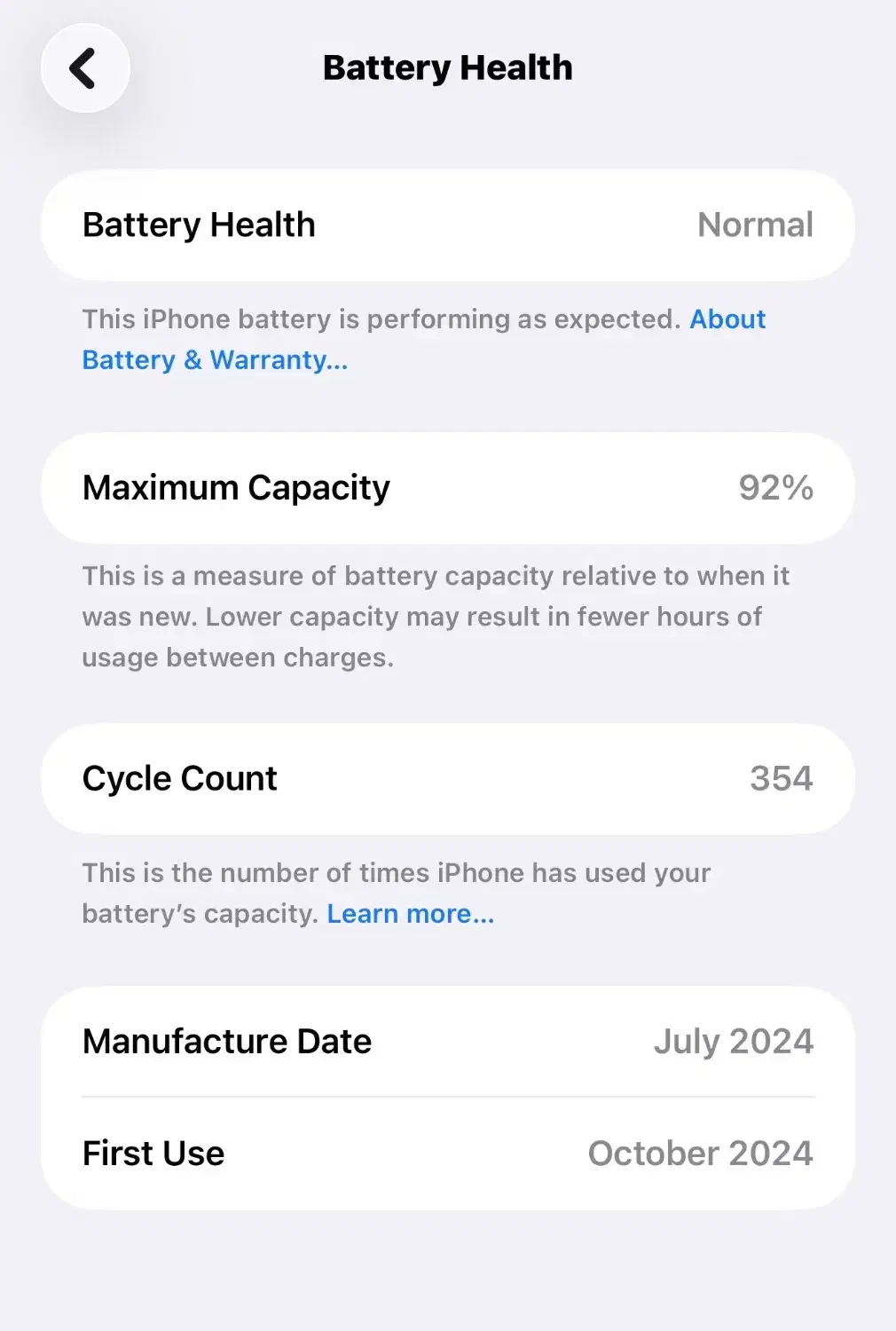Open the Cycle Count row
The image size is (896, 1331).
tap(448, 778)
